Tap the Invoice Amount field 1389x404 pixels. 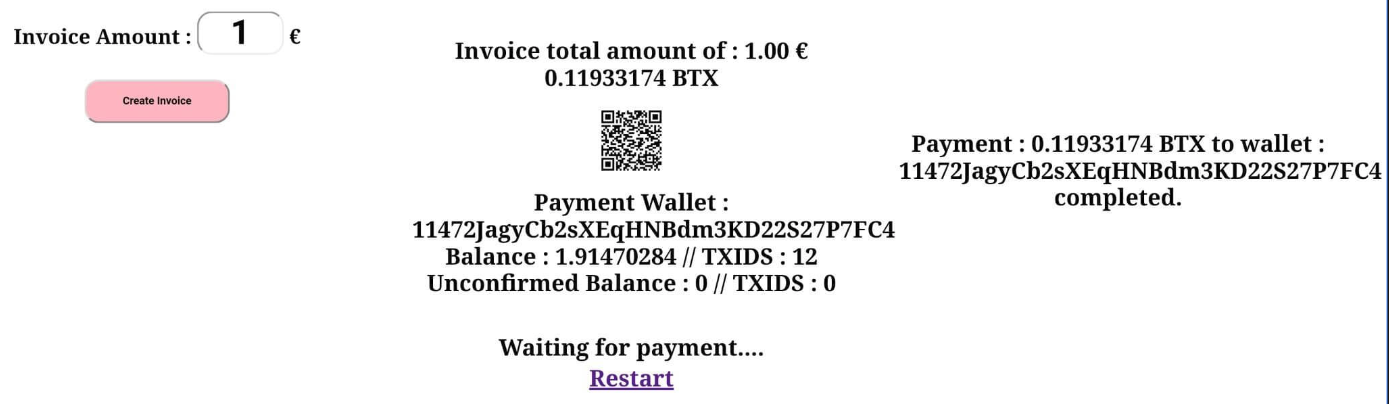pos(240,35)
